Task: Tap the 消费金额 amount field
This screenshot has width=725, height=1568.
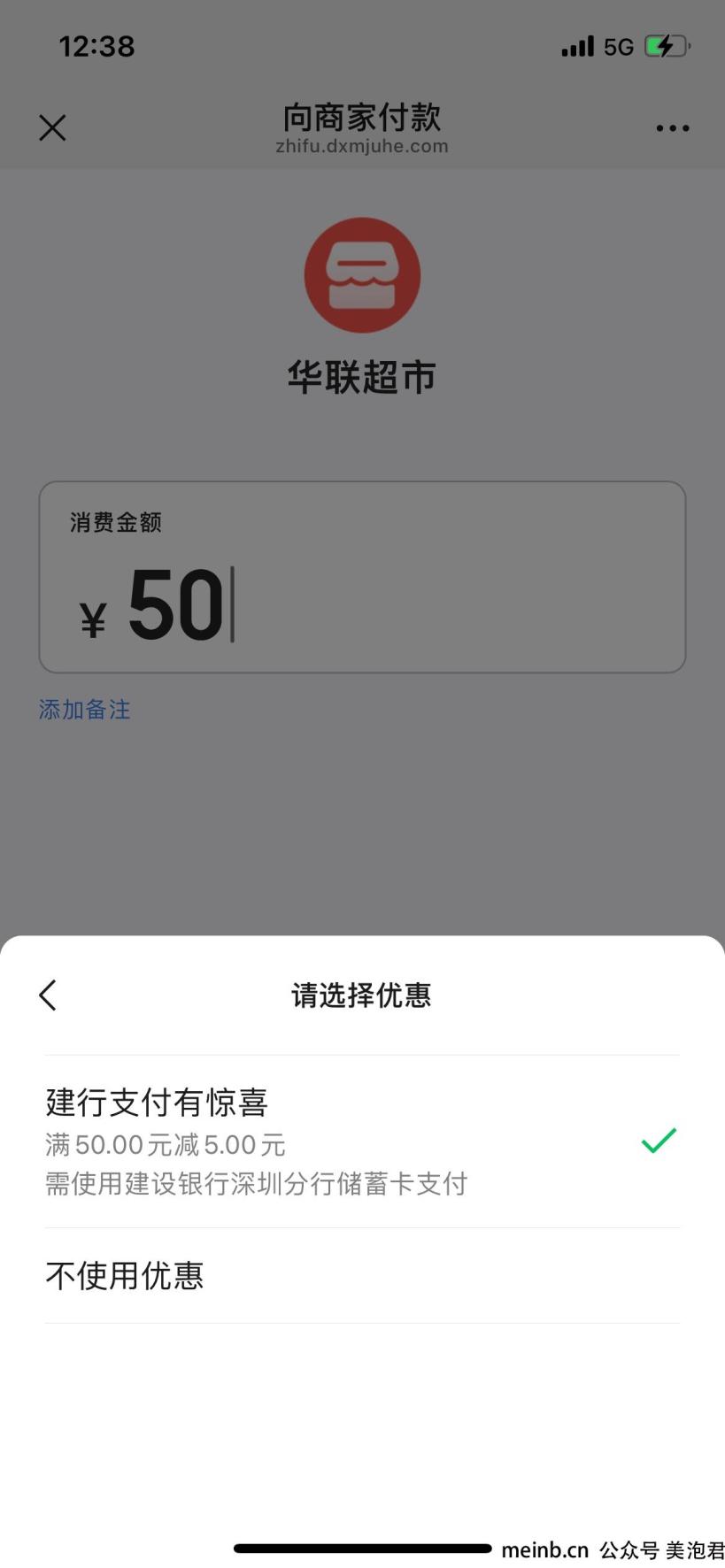Action: tap(362, 577)
